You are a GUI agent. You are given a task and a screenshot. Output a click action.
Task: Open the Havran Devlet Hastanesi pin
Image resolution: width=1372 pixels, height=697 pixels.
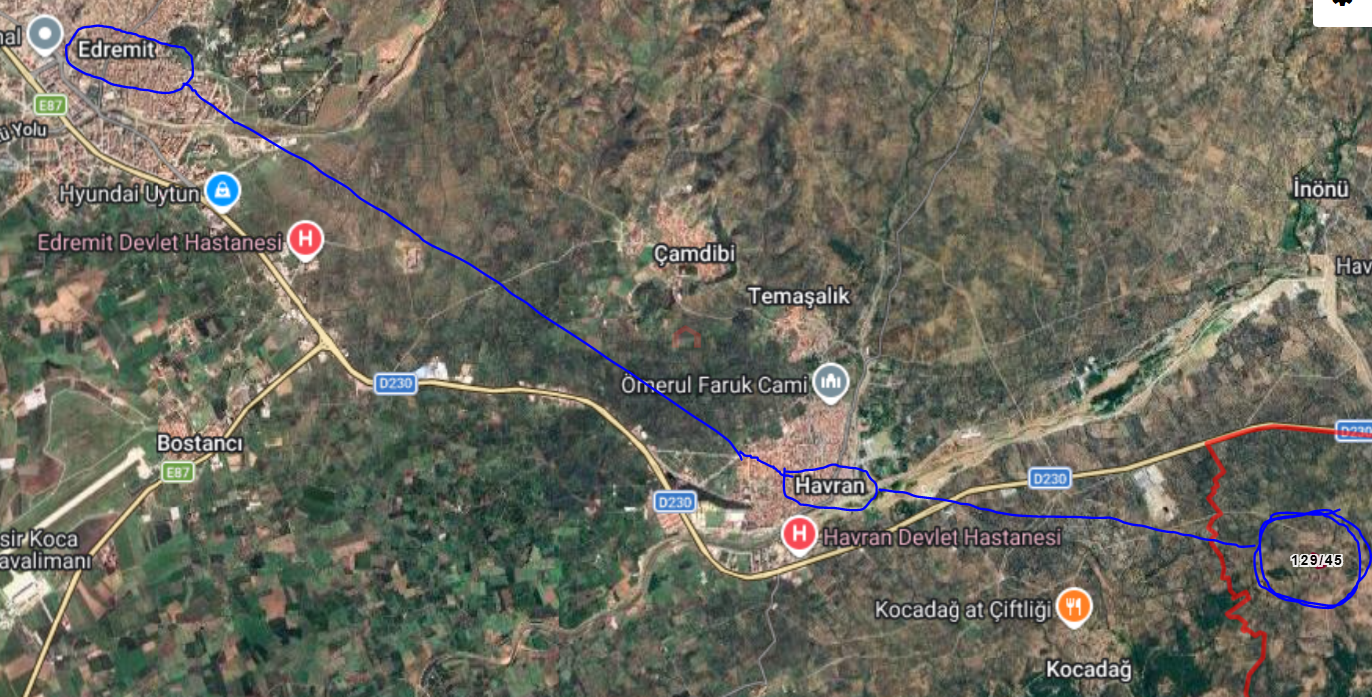(798, 535)
